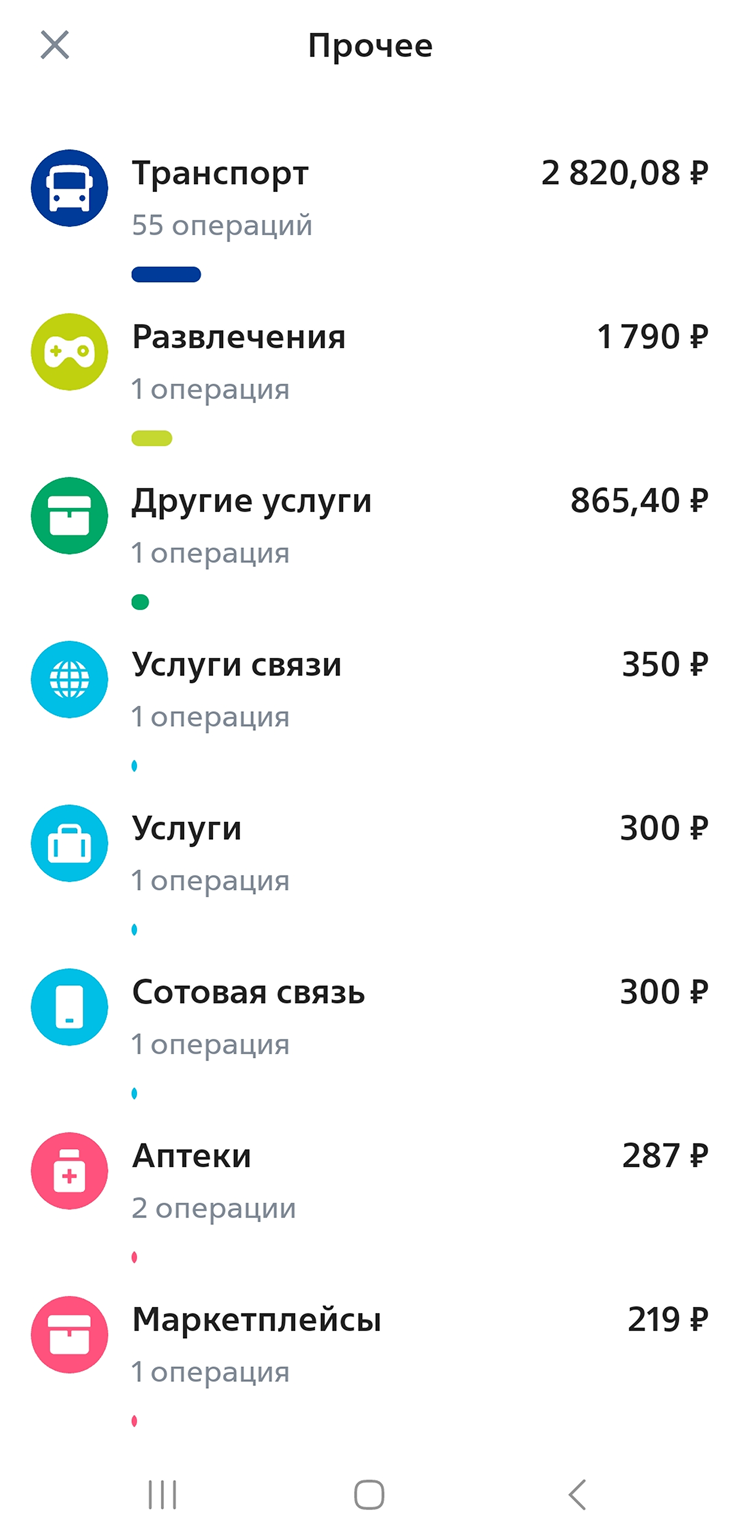Go back using system navigation arrow

tap(576, 1494)
